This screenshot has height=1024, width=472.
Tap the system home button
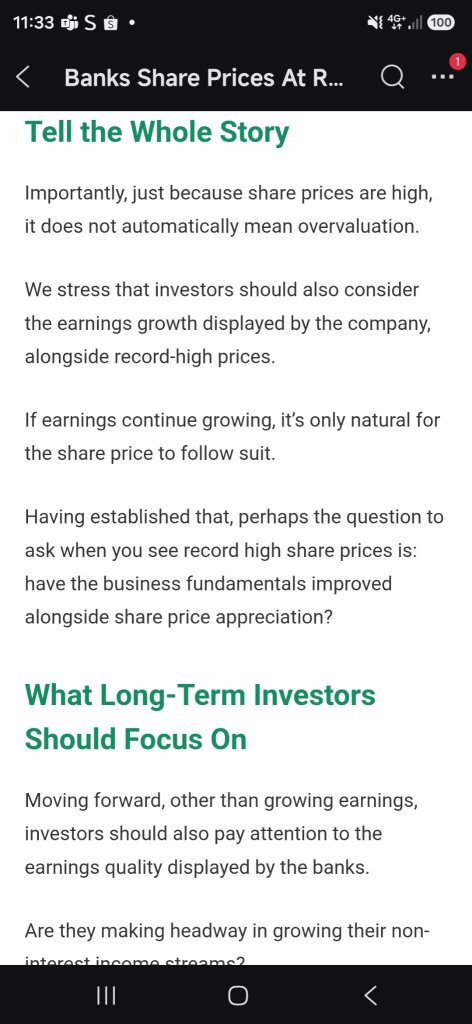pos(238,995)
